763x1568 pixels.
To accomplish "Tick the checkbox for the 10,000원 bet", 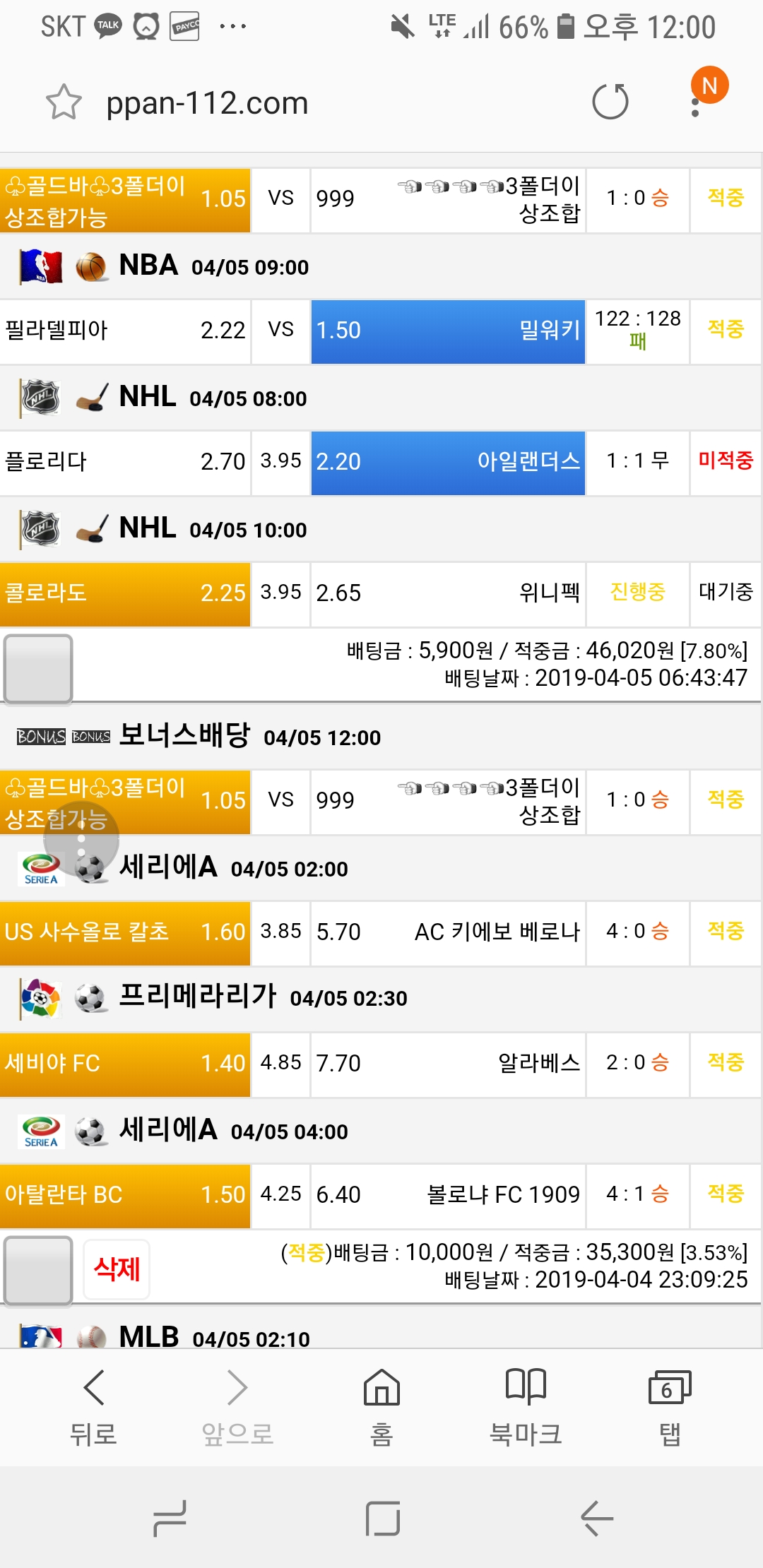I will click(x=38, y=1270).
